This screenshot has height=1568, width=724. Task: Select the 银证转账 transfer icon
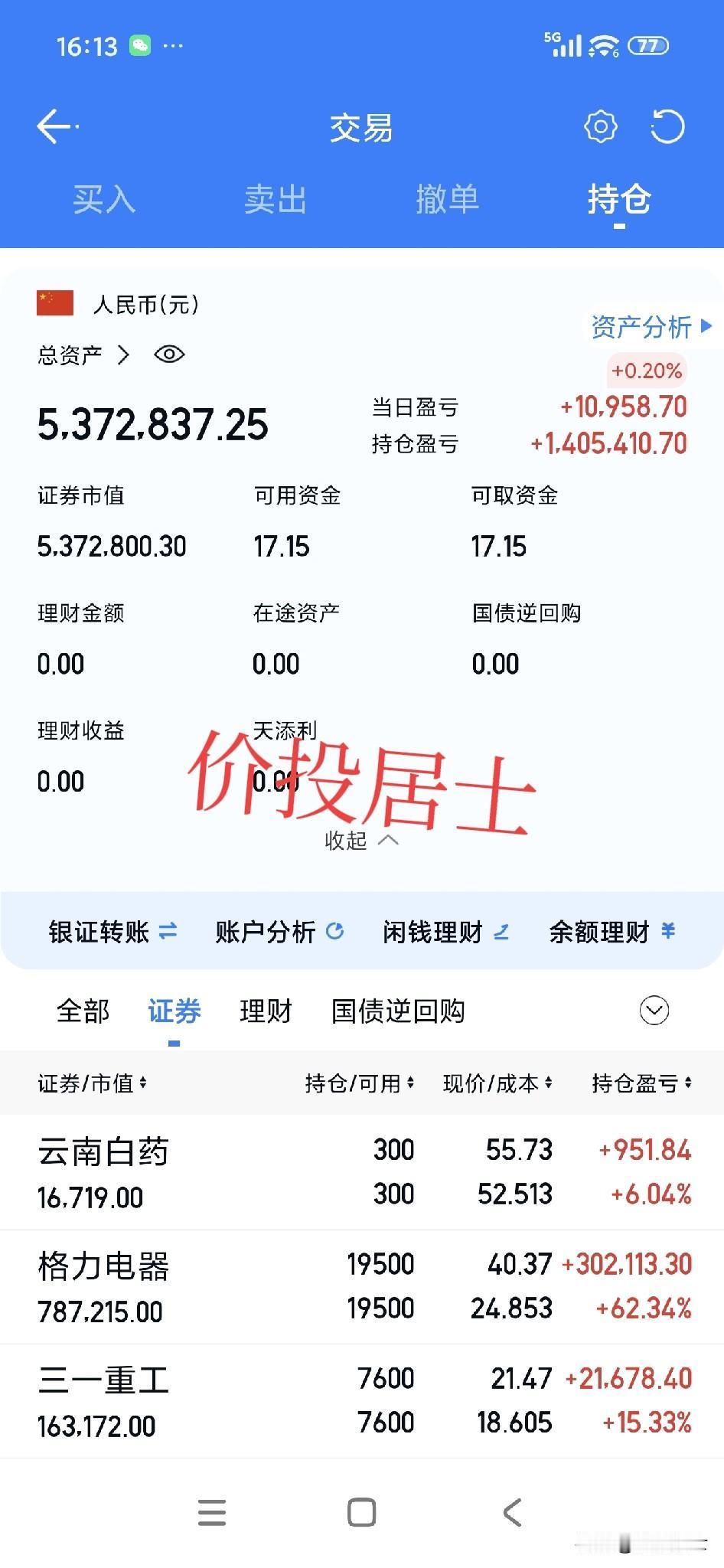tap(170, 931)
